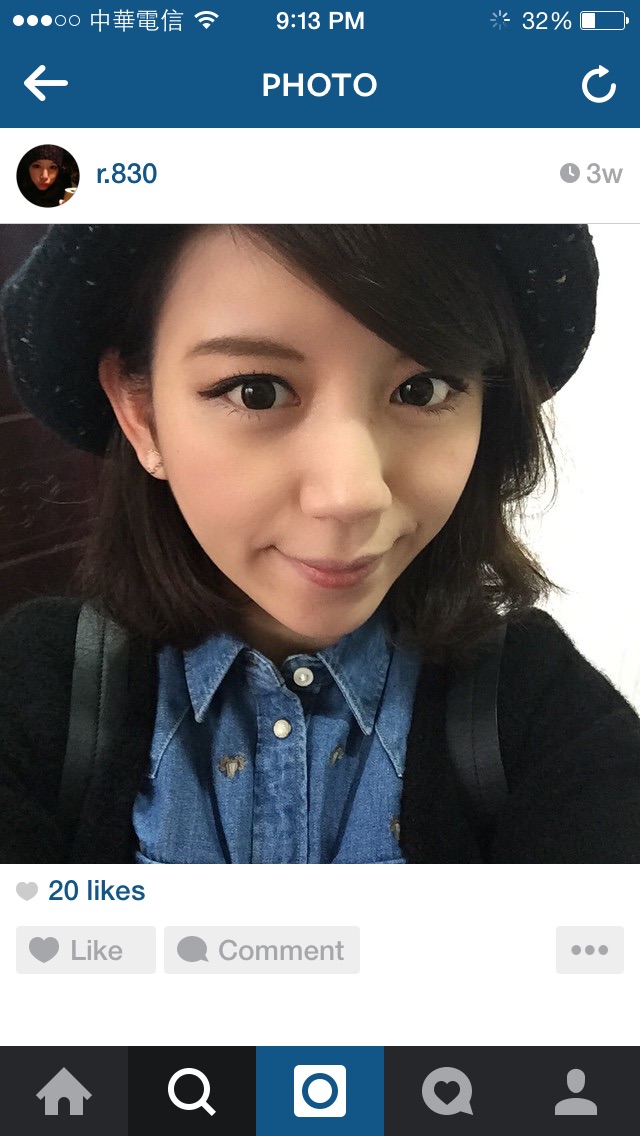Open the Camera tab

[320, 1091]
